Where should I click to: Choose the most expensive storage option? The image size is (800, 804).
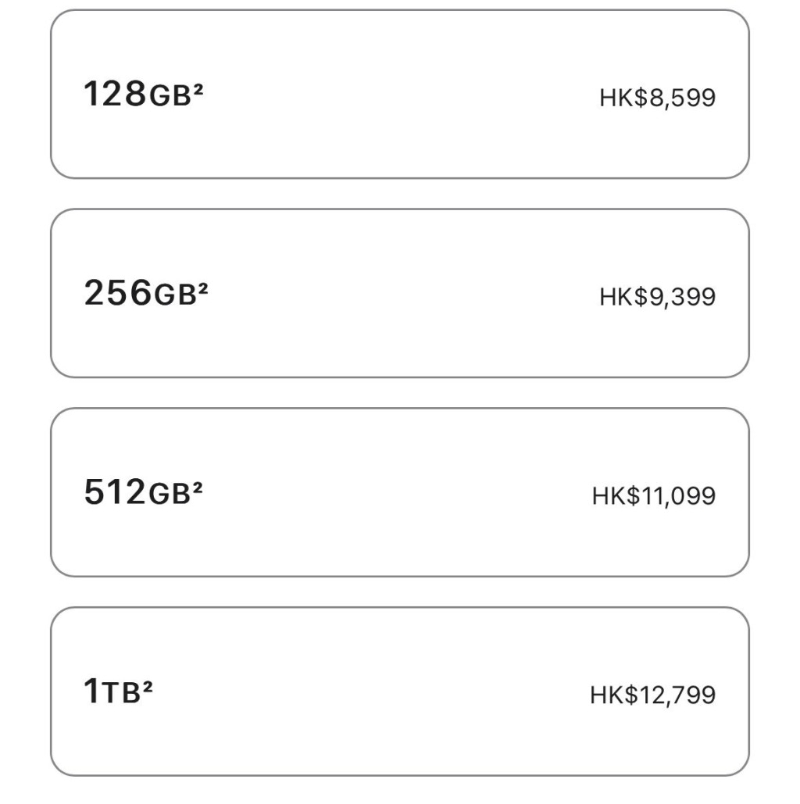[400, 690]
